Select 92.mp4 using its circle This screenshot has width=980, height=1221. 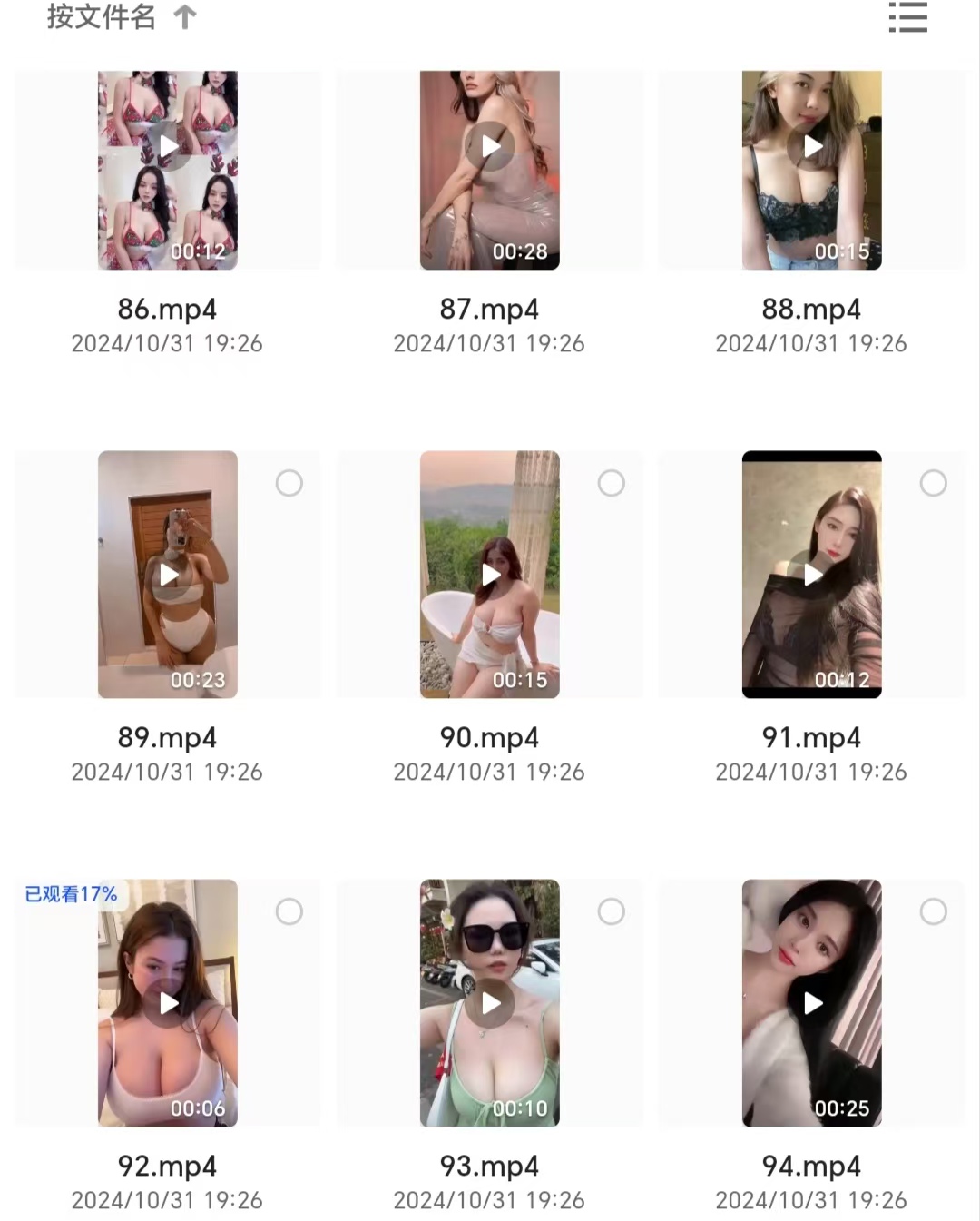tap(289, 911)
